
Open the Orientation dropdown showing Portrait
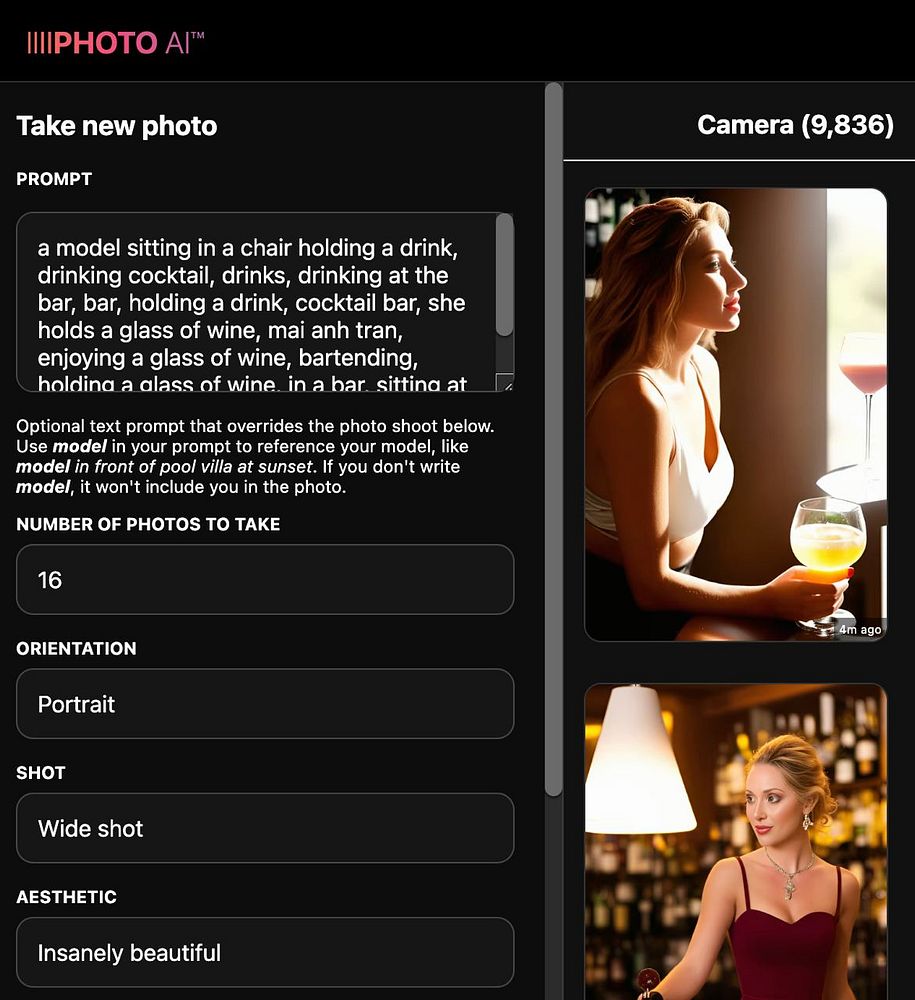tap(265, 704)
